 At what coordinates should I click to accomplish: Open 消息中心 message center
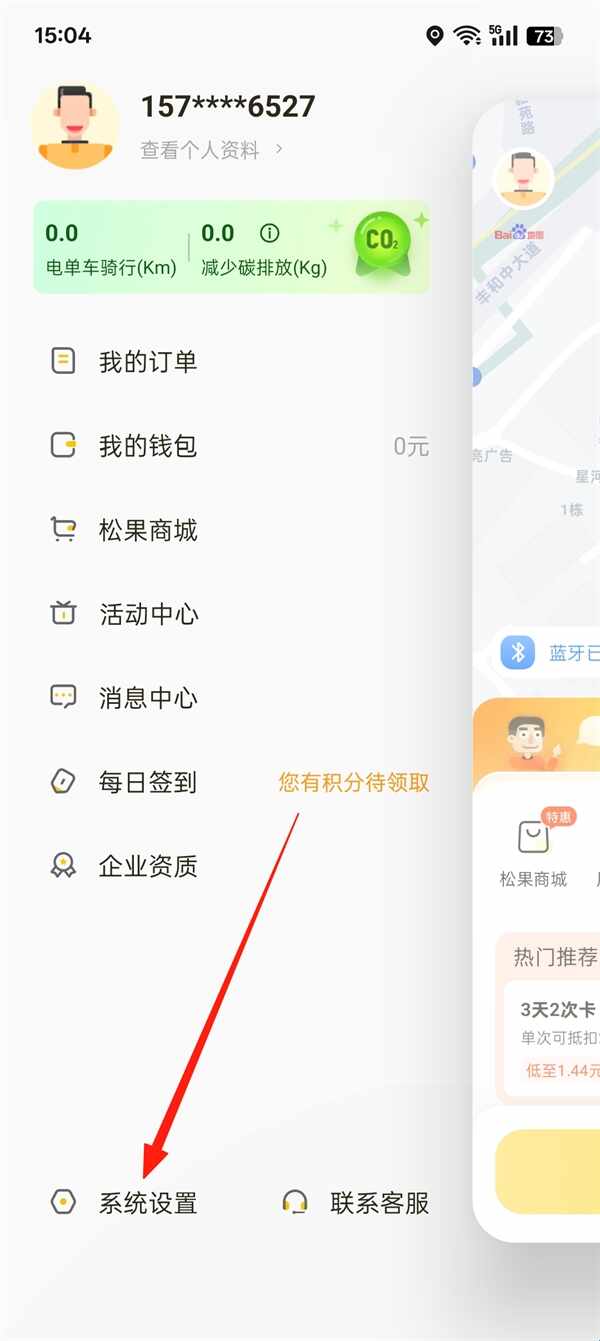147,698
